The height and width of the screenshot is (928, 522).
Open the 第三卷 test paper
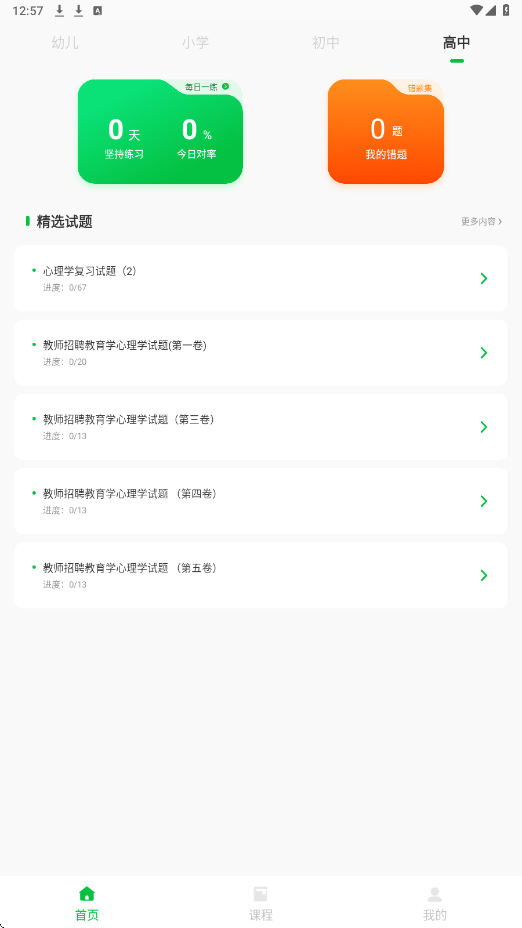point(261,427)
